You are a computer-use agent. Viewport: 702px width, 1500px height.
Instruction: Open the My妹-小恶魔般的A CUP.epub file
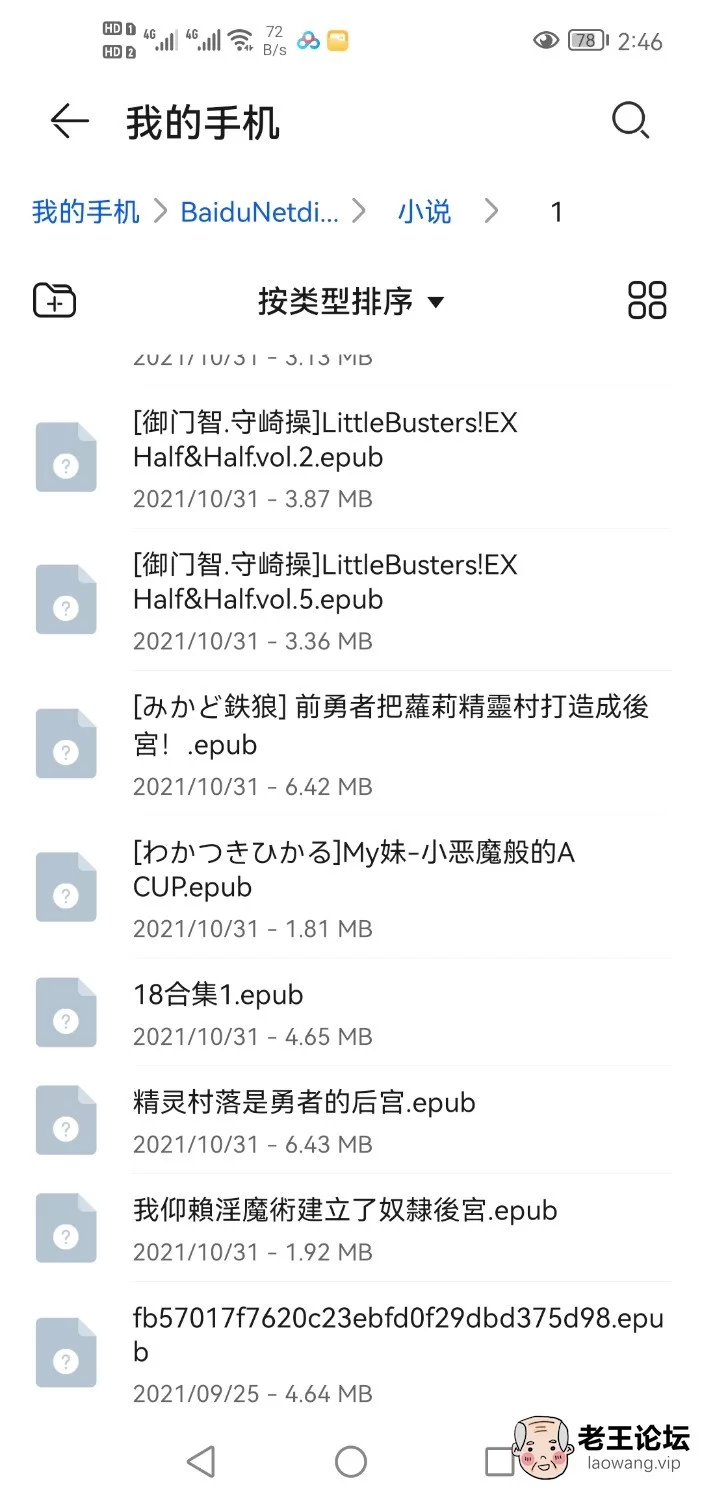351,887
